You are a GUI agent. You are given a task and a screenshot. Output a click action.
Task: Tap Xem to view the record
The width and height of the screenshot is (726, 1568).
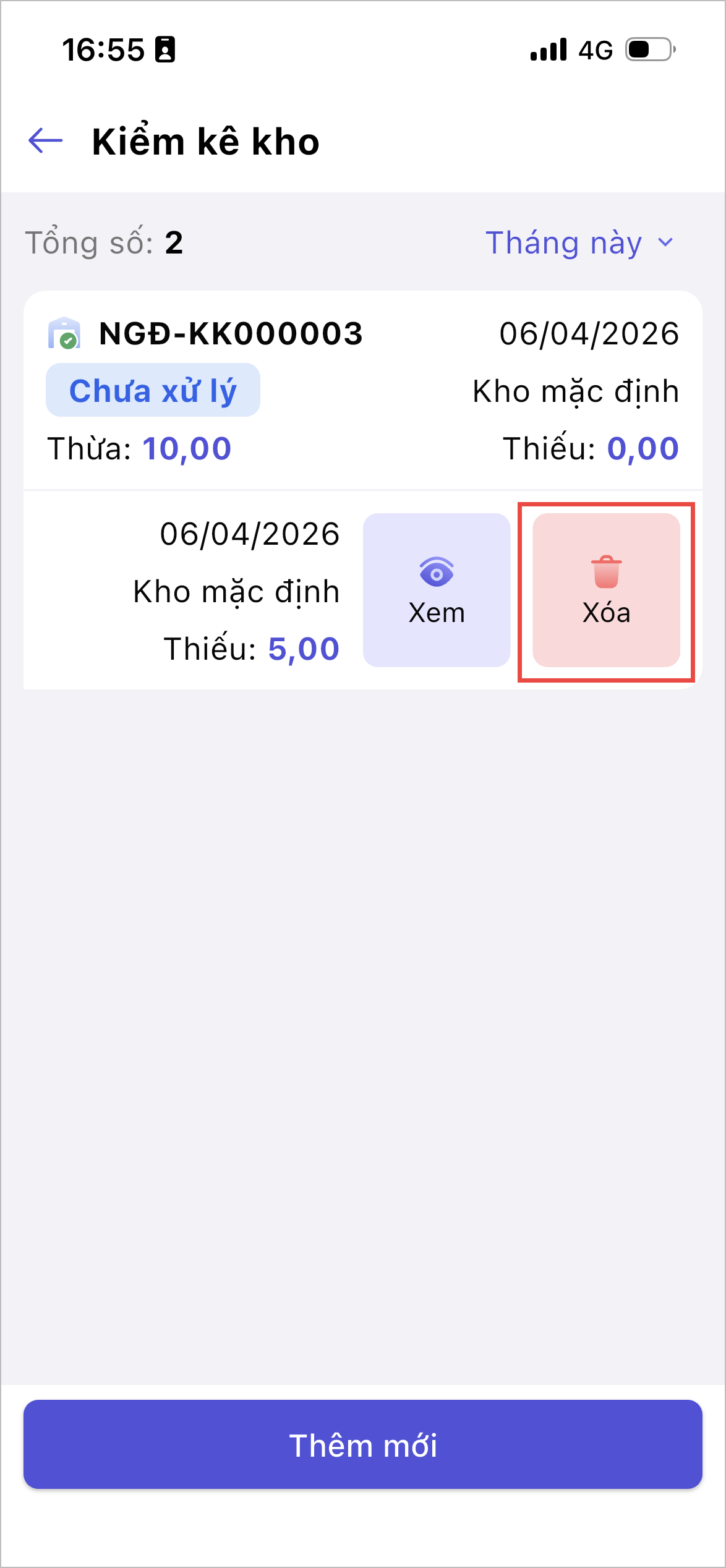437,590
